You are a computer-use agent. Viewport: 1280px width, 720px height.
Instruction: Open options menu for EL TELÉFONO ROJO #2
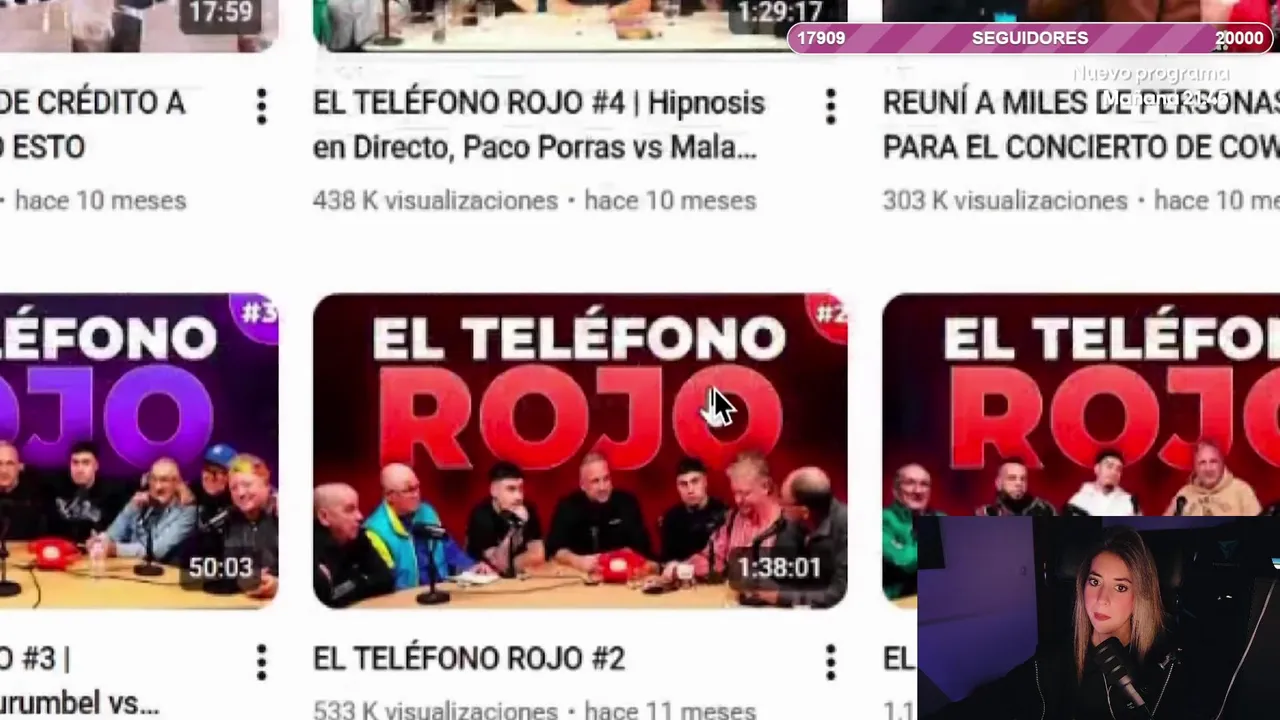coord(830,661)
